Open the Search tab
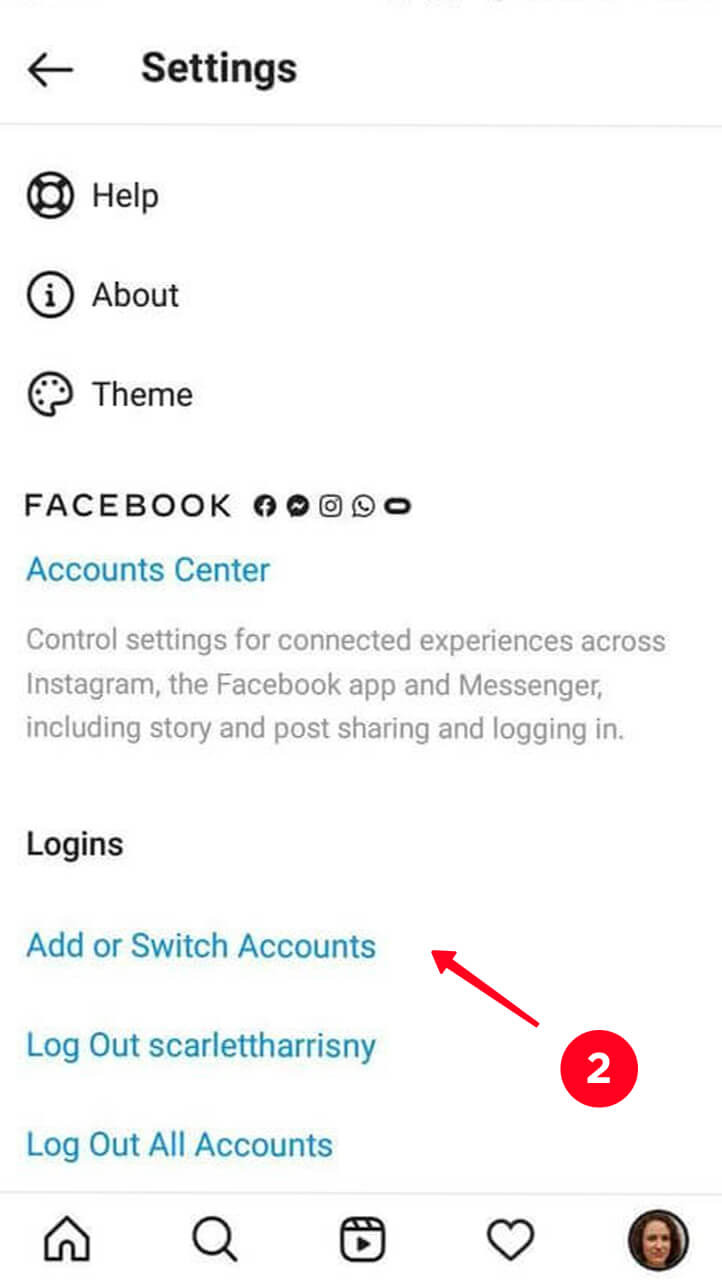 215,1240
